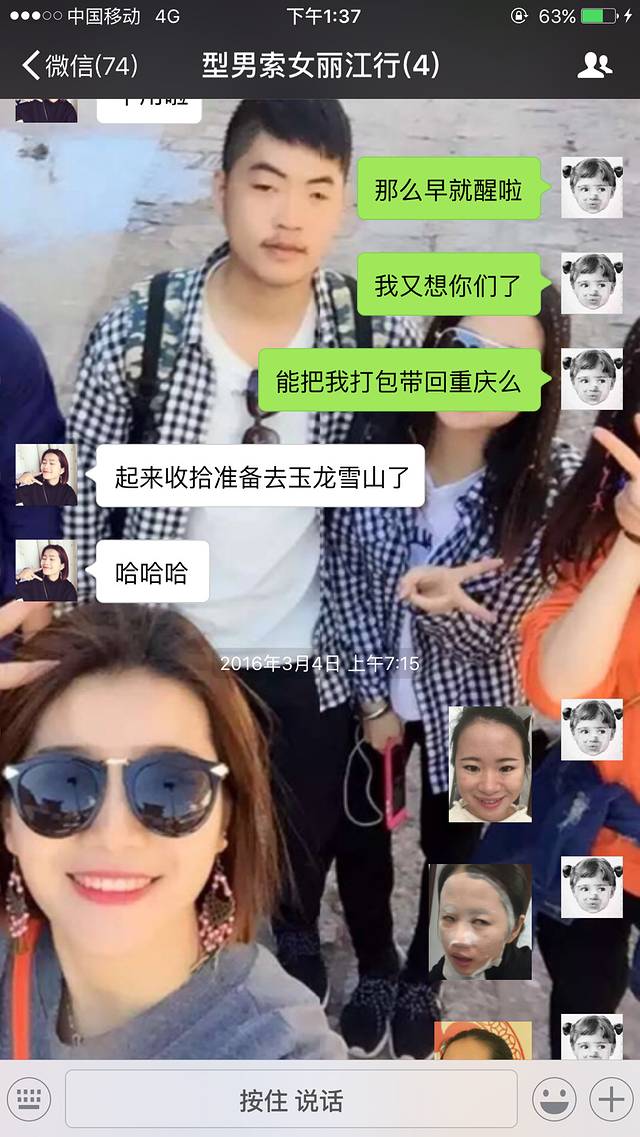This screenshot has width=640, height=1137.
Task: Go back to the 微信 chat list
Action: 78,66
